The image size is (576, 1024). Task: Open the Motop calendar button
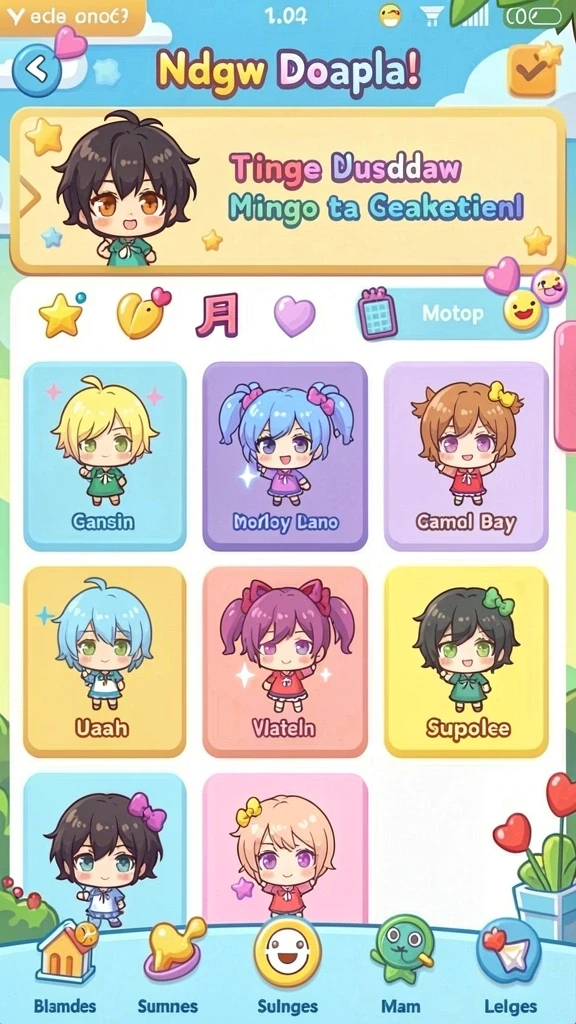[452, 313]
